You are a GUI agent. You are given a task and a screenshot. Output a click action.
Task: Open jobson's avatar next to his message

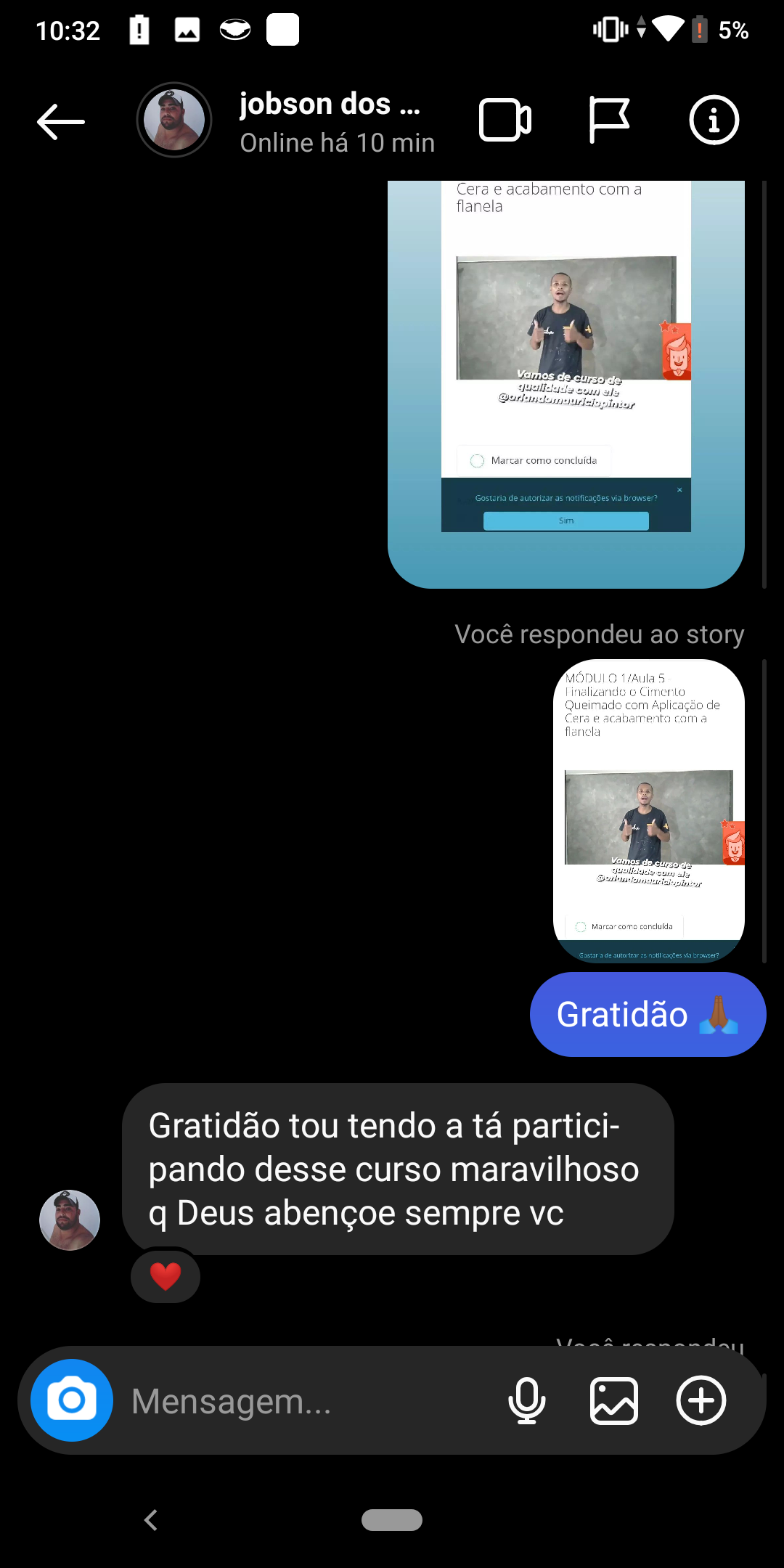click(x=70, y=1220)
